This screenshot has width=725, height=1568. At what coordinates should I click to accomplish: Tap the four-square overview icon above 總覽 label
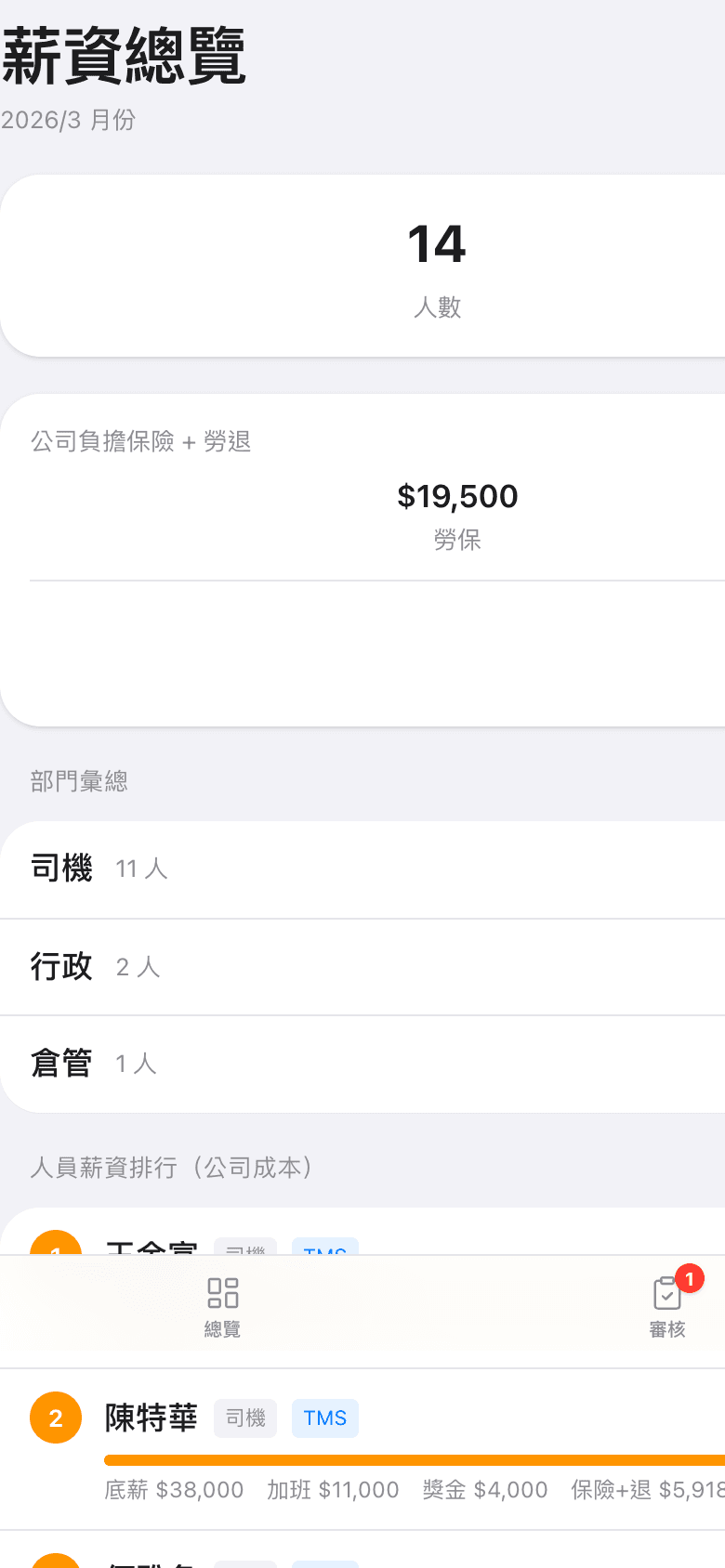(221, 1291)
